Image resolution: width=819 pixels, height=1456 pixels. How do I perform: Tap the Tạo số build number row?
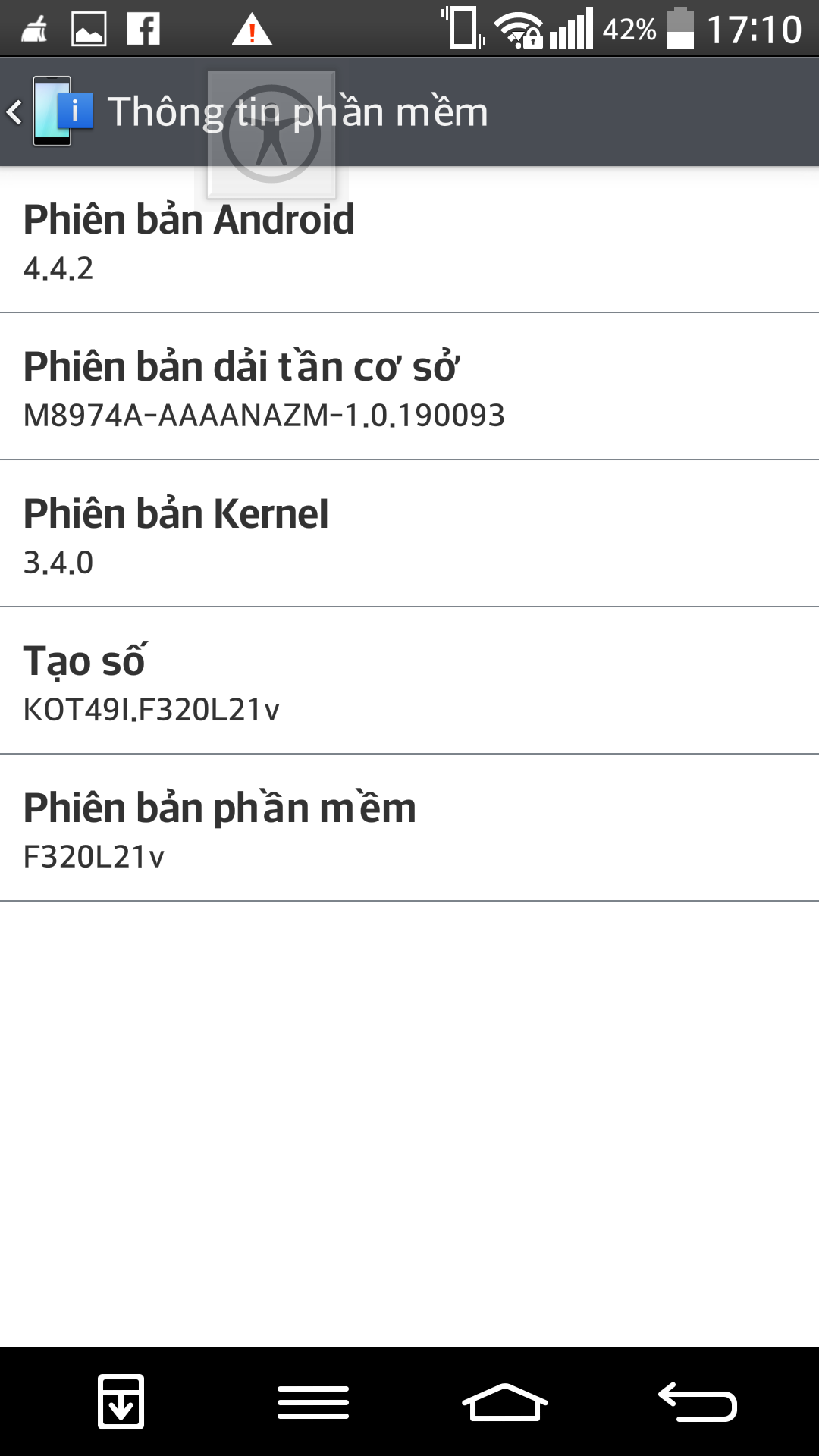[x=409, y=681]
